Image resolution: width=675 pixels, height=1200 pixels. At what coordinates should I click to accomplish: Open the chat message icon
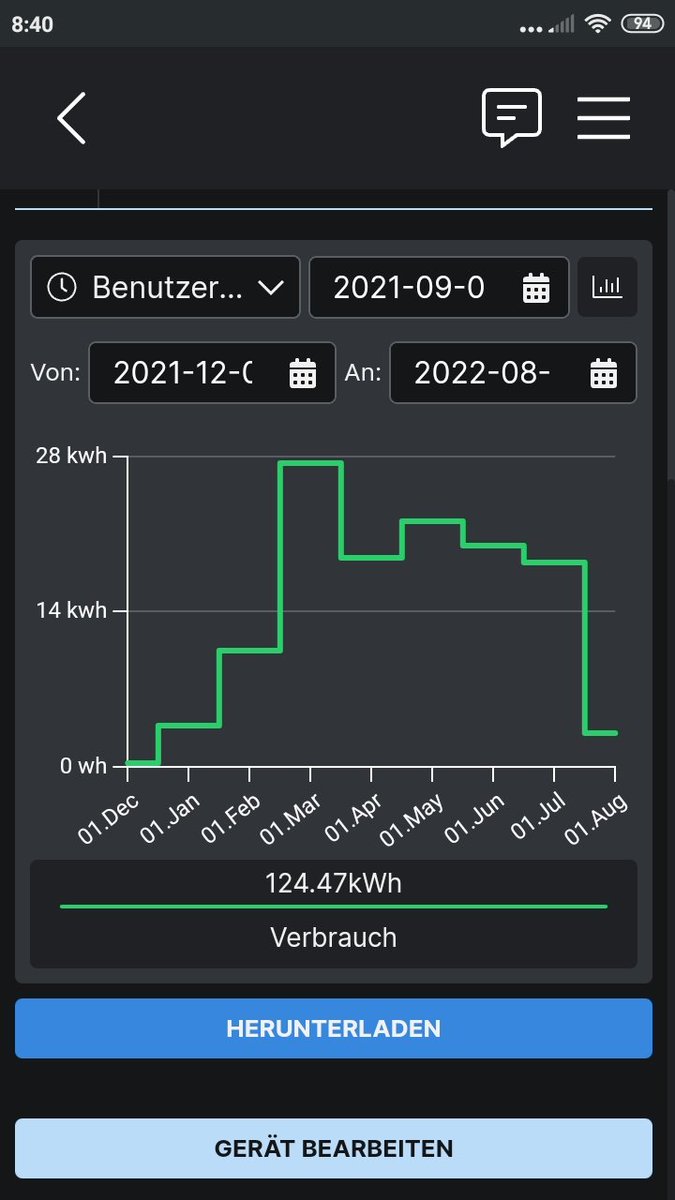coord(512,118)
